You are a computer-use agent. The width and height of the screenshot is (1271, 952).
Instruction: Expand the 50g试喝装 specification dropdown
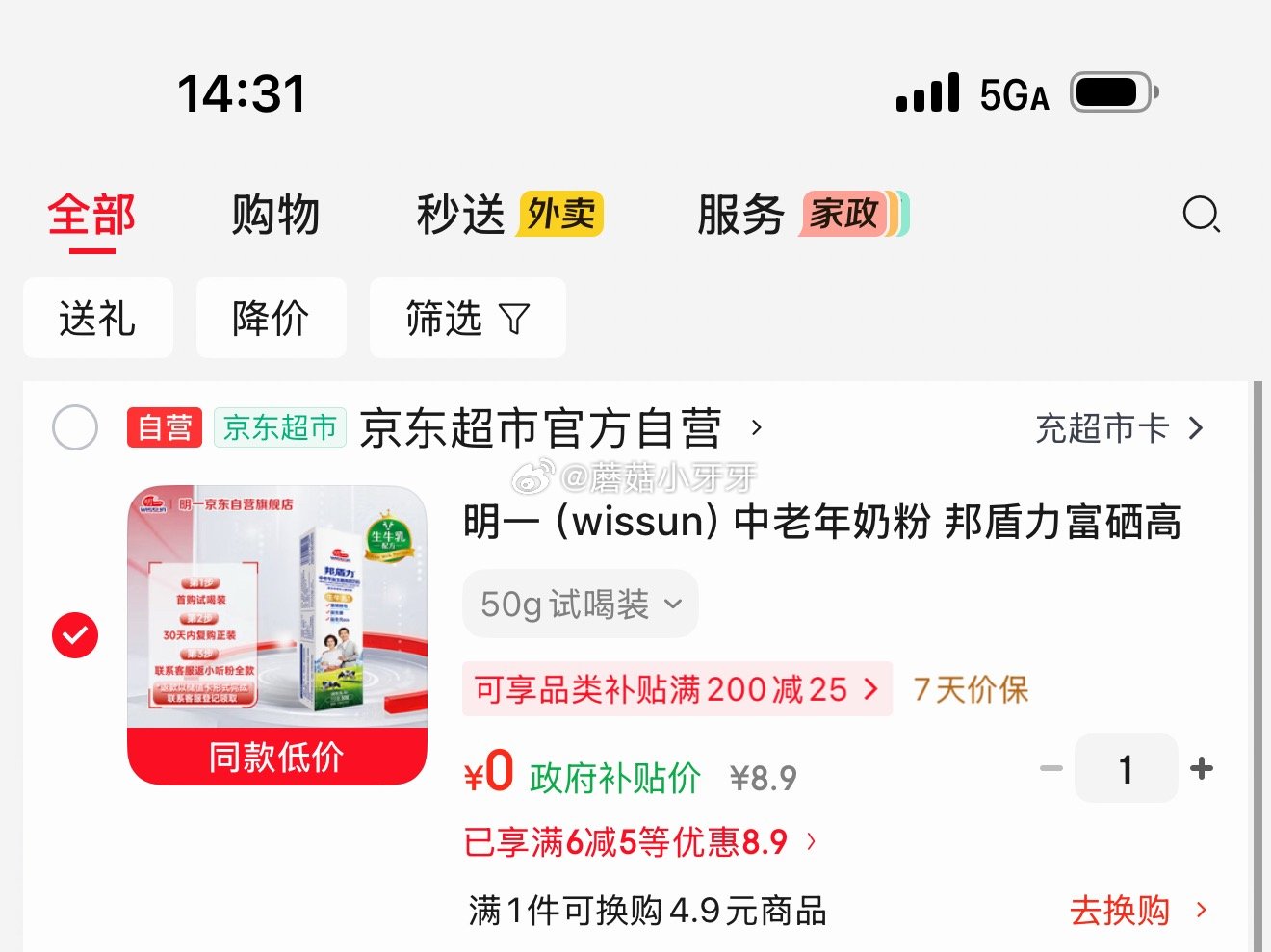click(580, 605)
